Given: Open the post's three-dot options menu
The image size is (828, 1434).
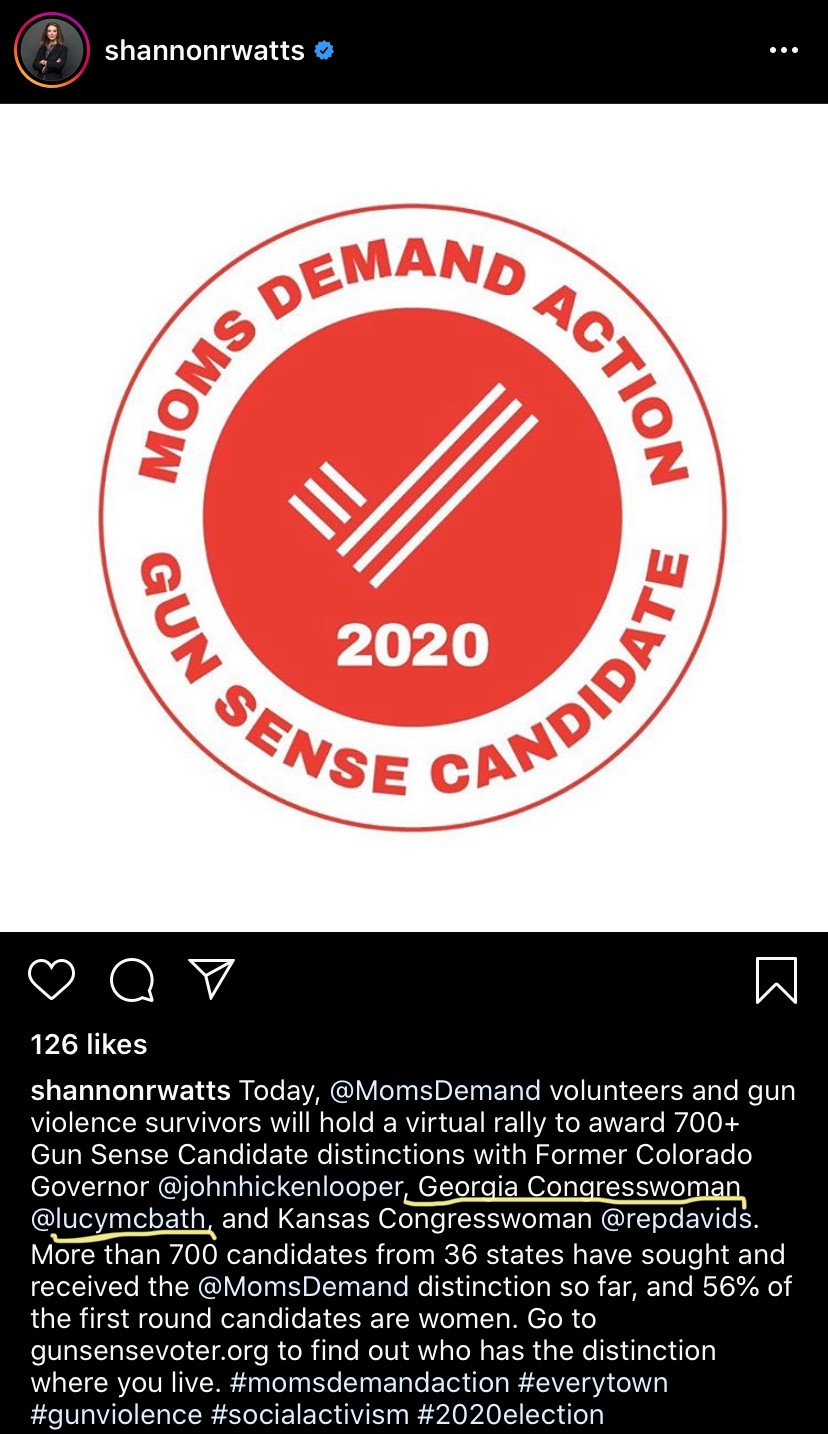Looking at the screenshot, I should coord(783,51).
